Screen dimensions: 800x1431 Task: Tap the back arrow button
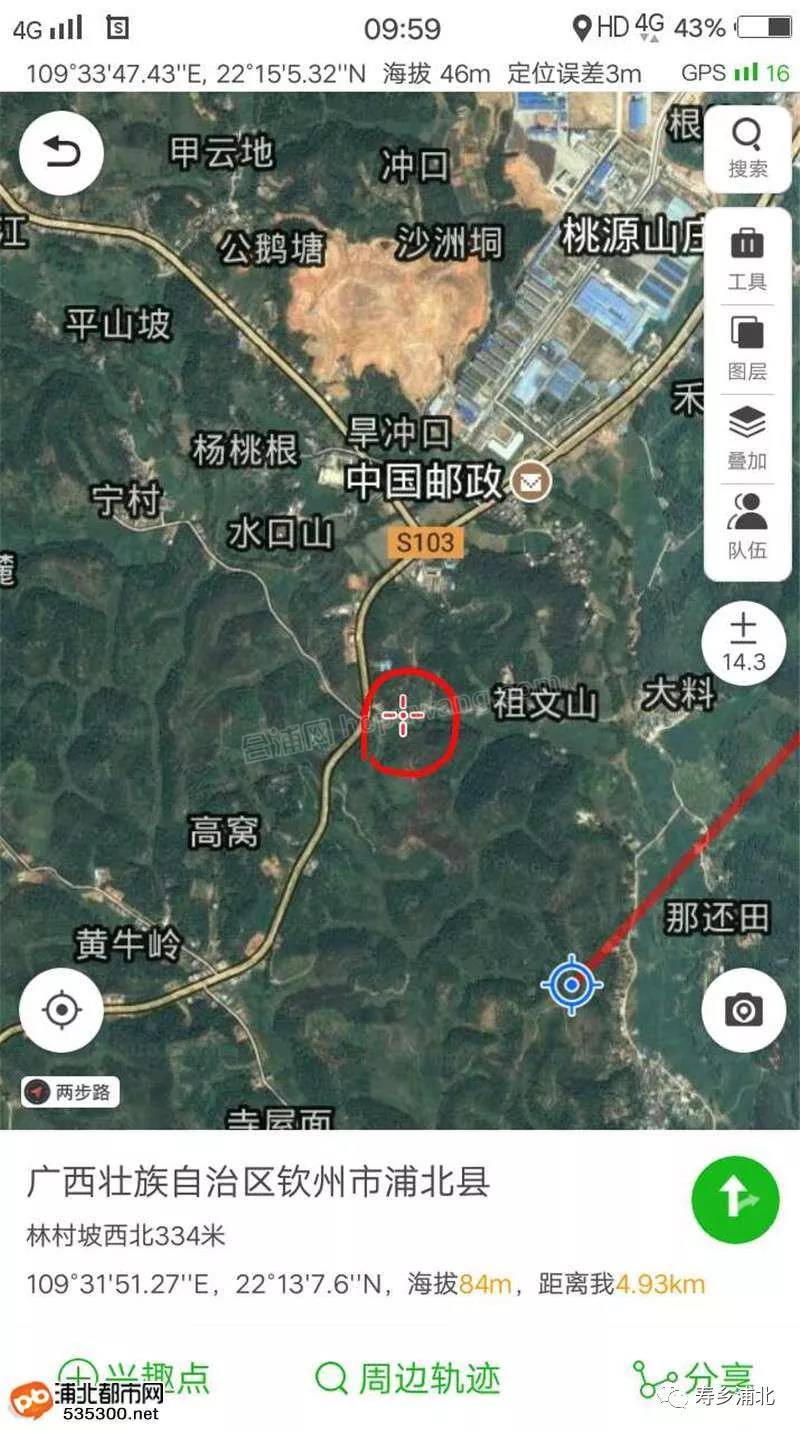62,153
